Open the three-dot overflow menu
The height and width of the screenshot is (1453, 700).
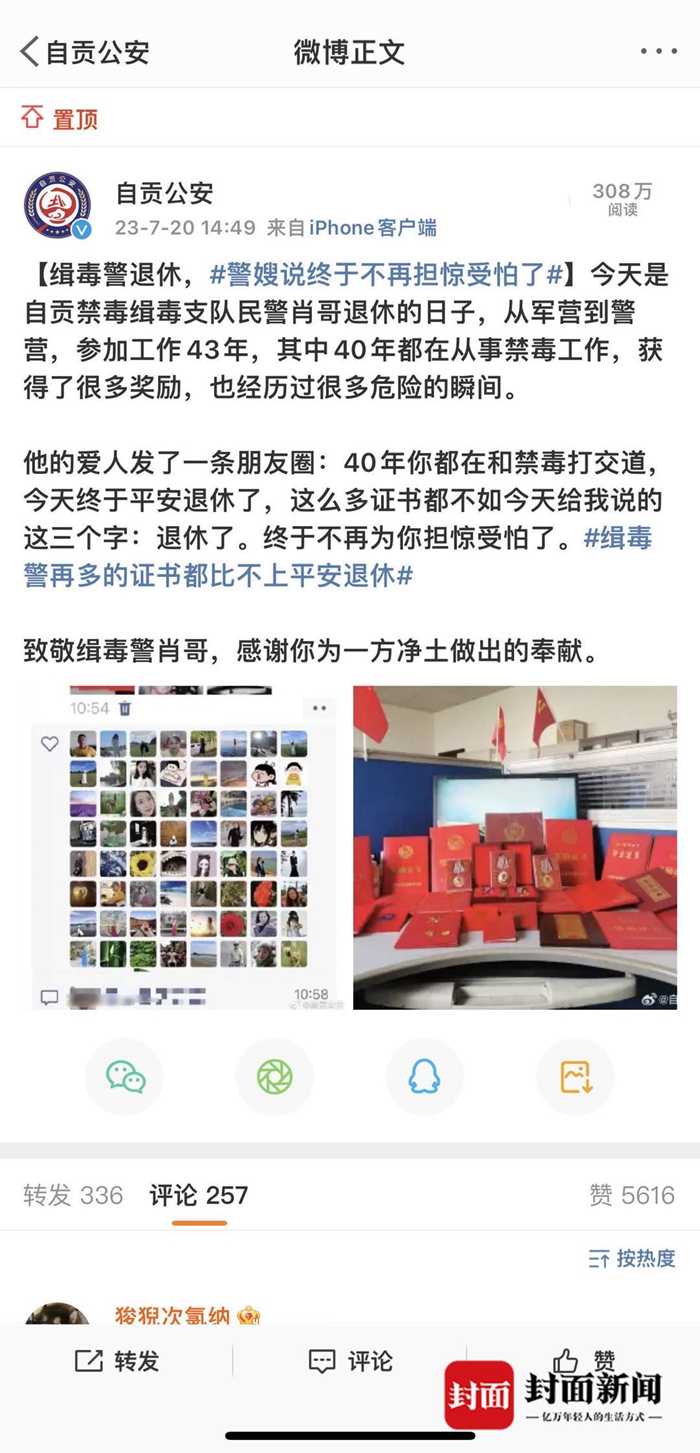pos(658,52)
